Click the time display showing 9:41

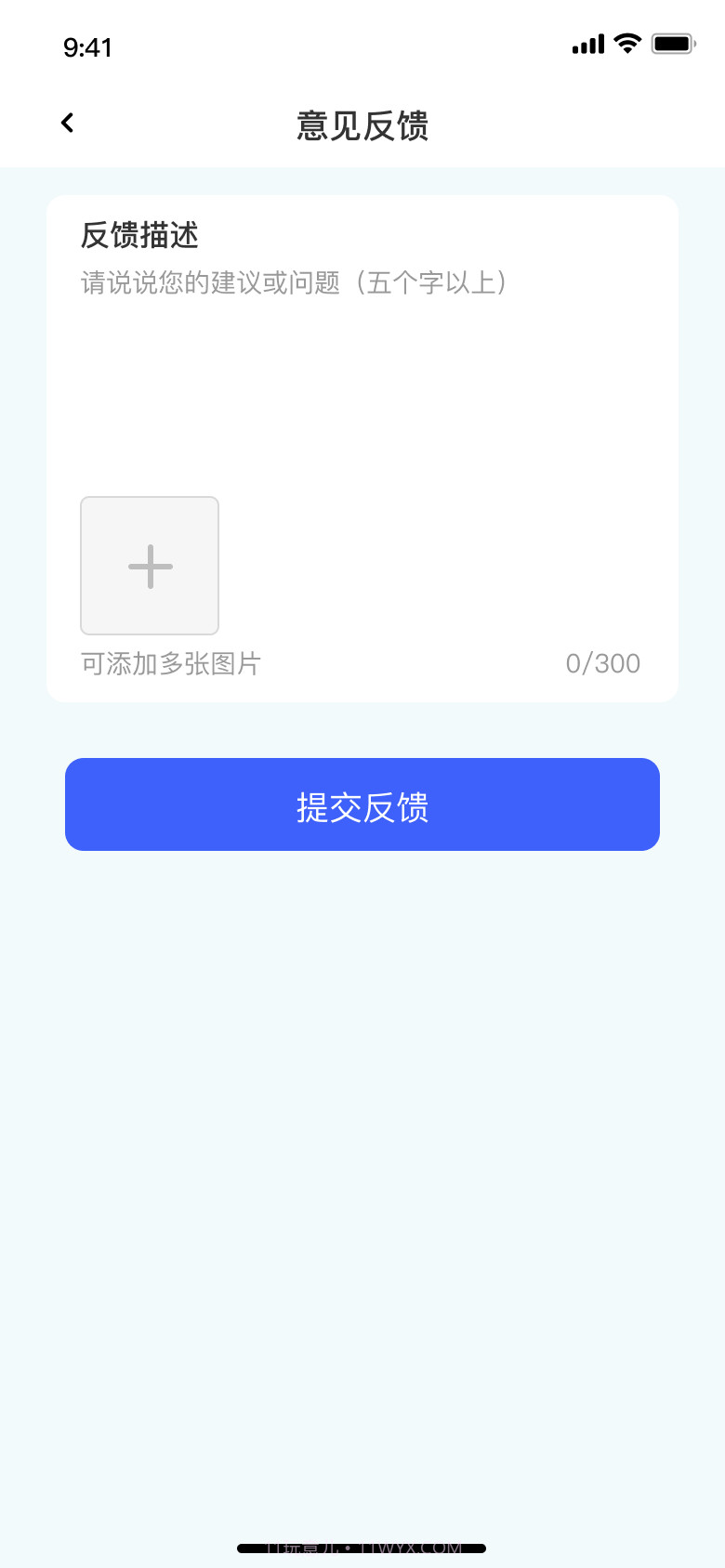click(88, 46)
